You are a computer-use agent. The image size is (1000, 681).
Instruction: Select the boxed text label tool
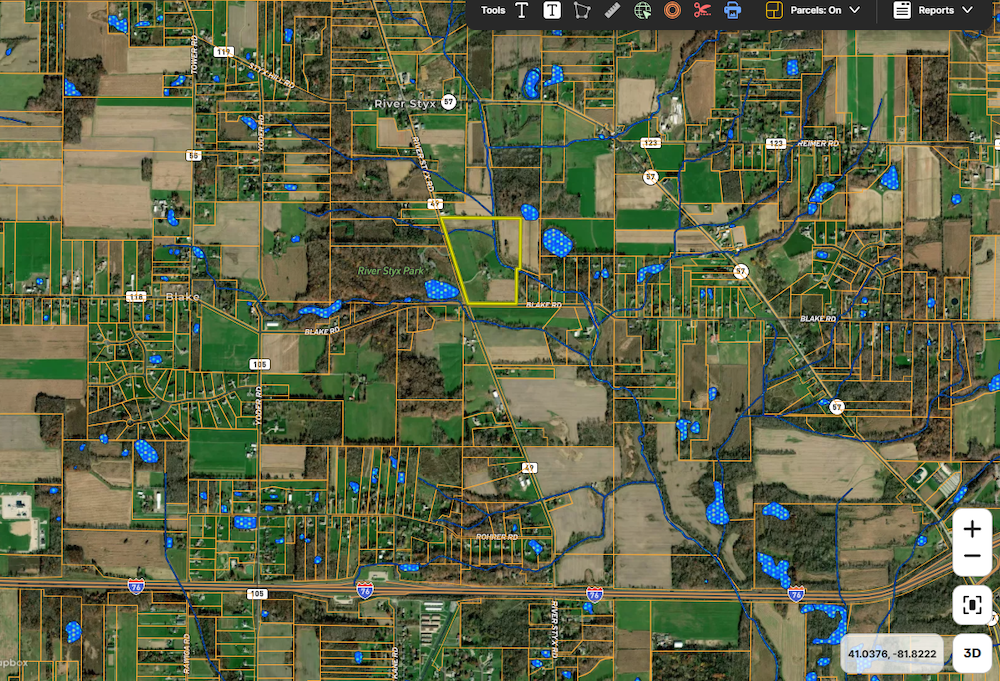click(552, 10)
